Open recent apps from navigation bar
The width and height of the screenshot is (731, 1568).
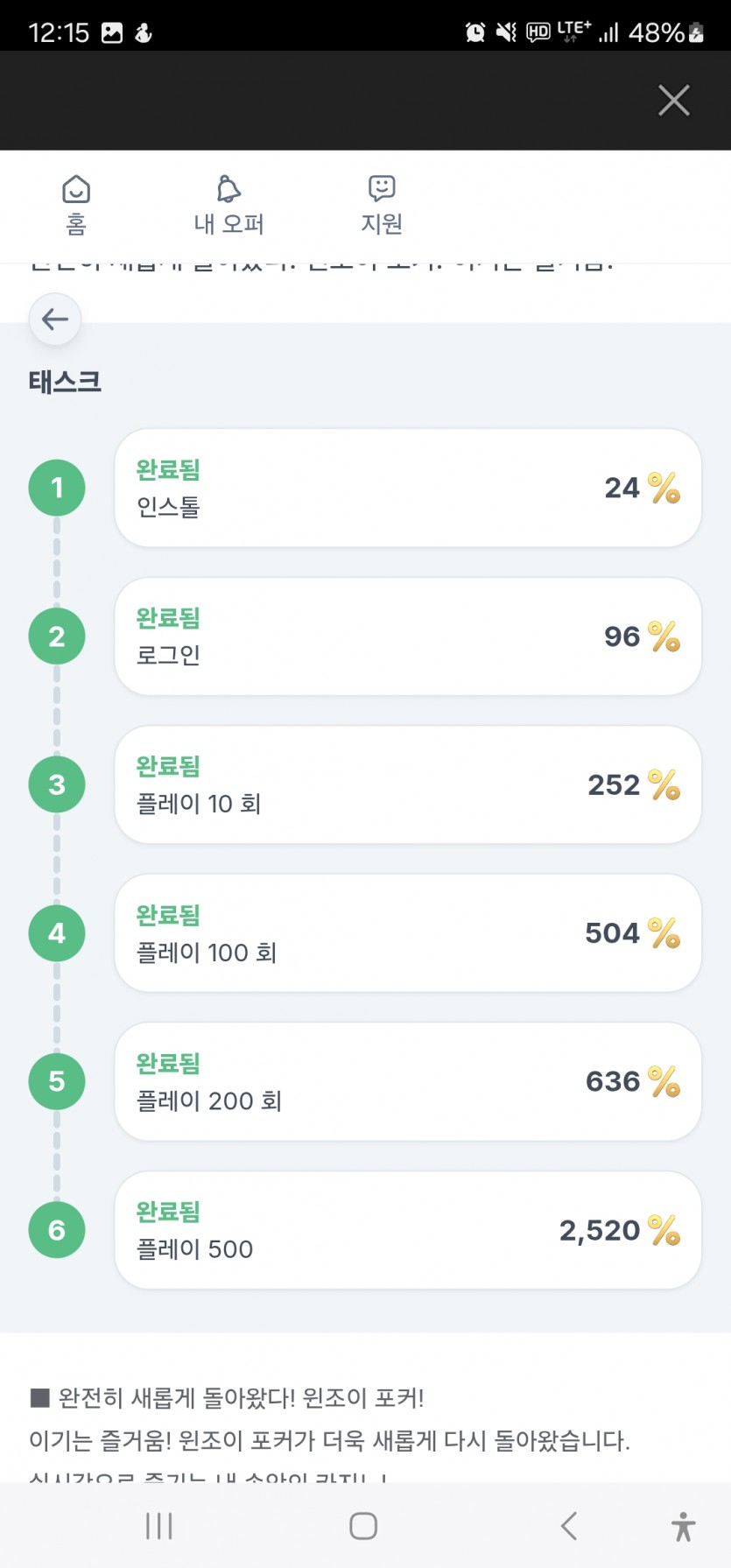[x=159, y=1526]
